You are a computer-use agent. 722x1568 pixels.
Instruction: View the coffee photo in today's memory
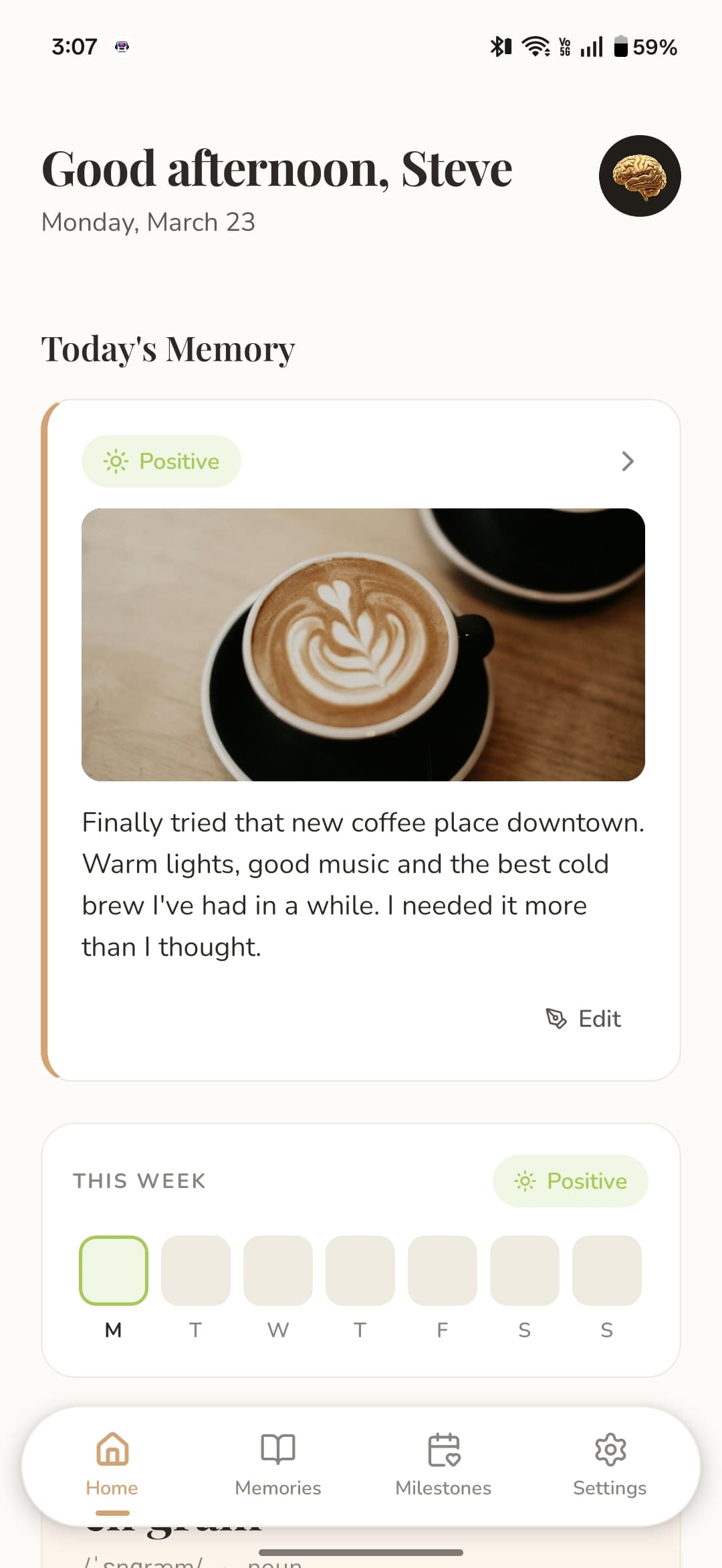[363, 644]
